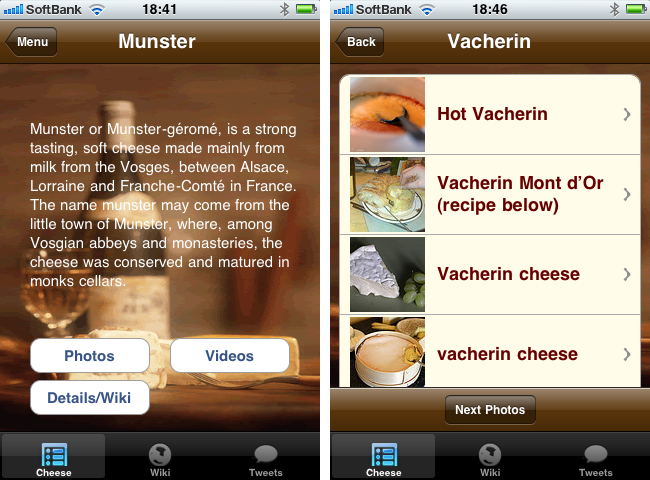Select Cheese tab on Vacherin screen
The width and height of the screenshot is (650, 480).
tap(384, 458)
